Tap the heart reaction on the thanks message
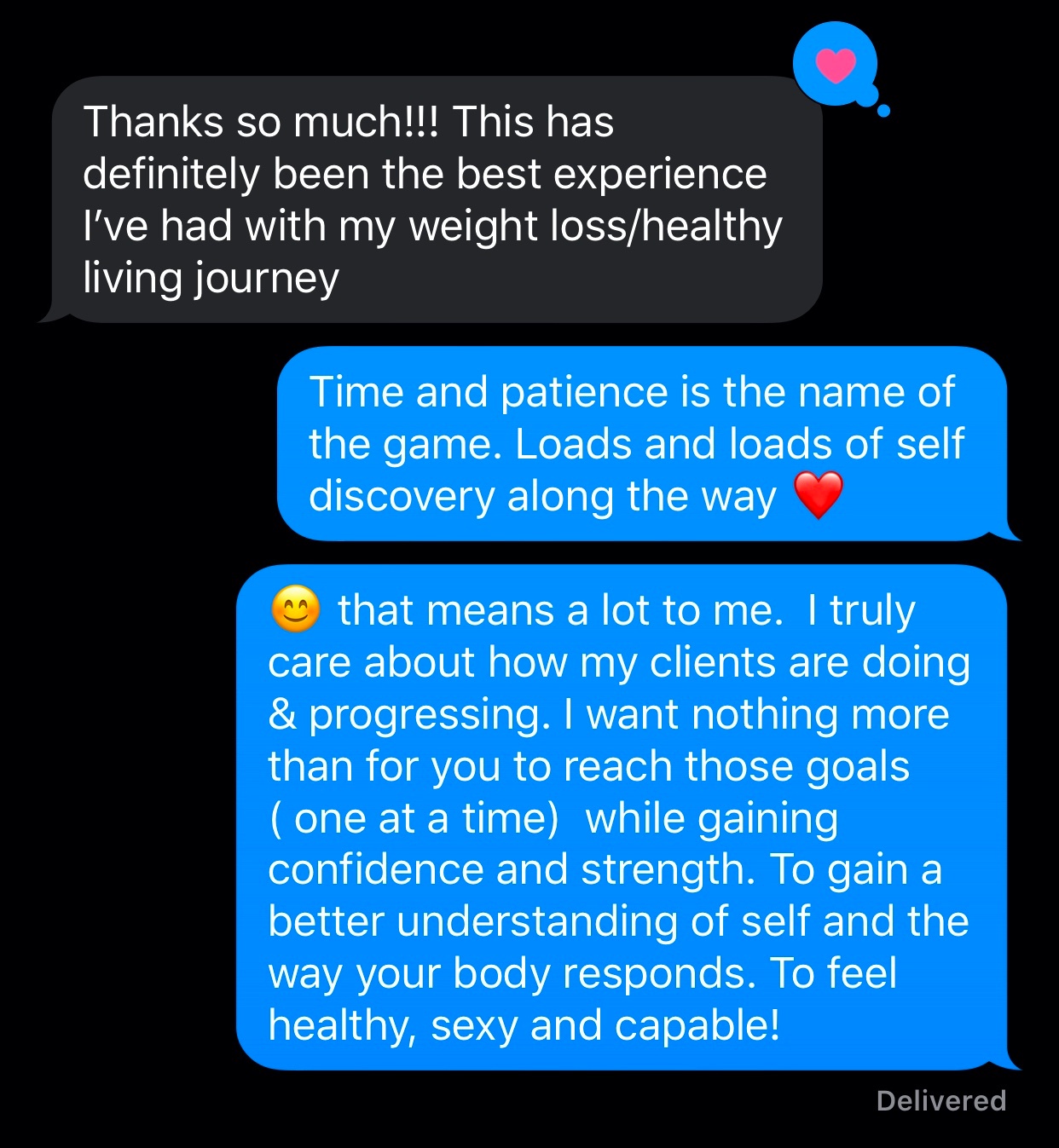Screen dimensions: 1059x1148 pyautogui.click(x=835, y=65)
